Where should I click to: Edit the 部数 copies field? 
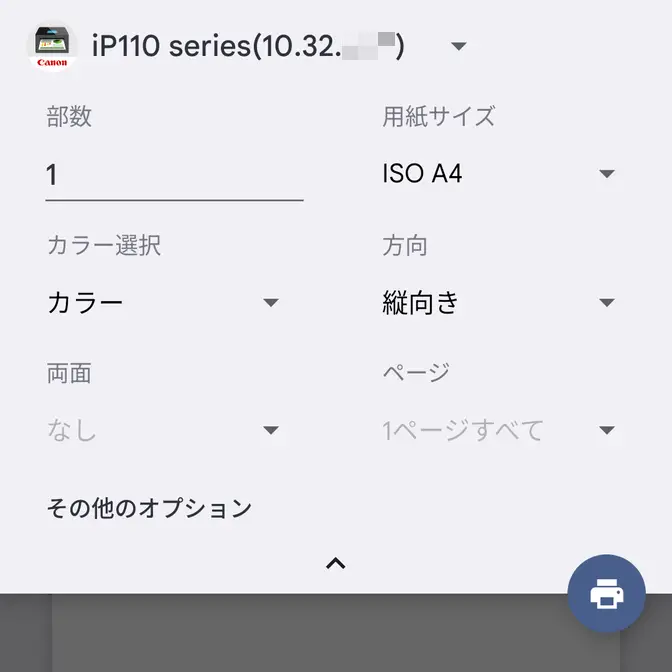click(x=174, y=175)
